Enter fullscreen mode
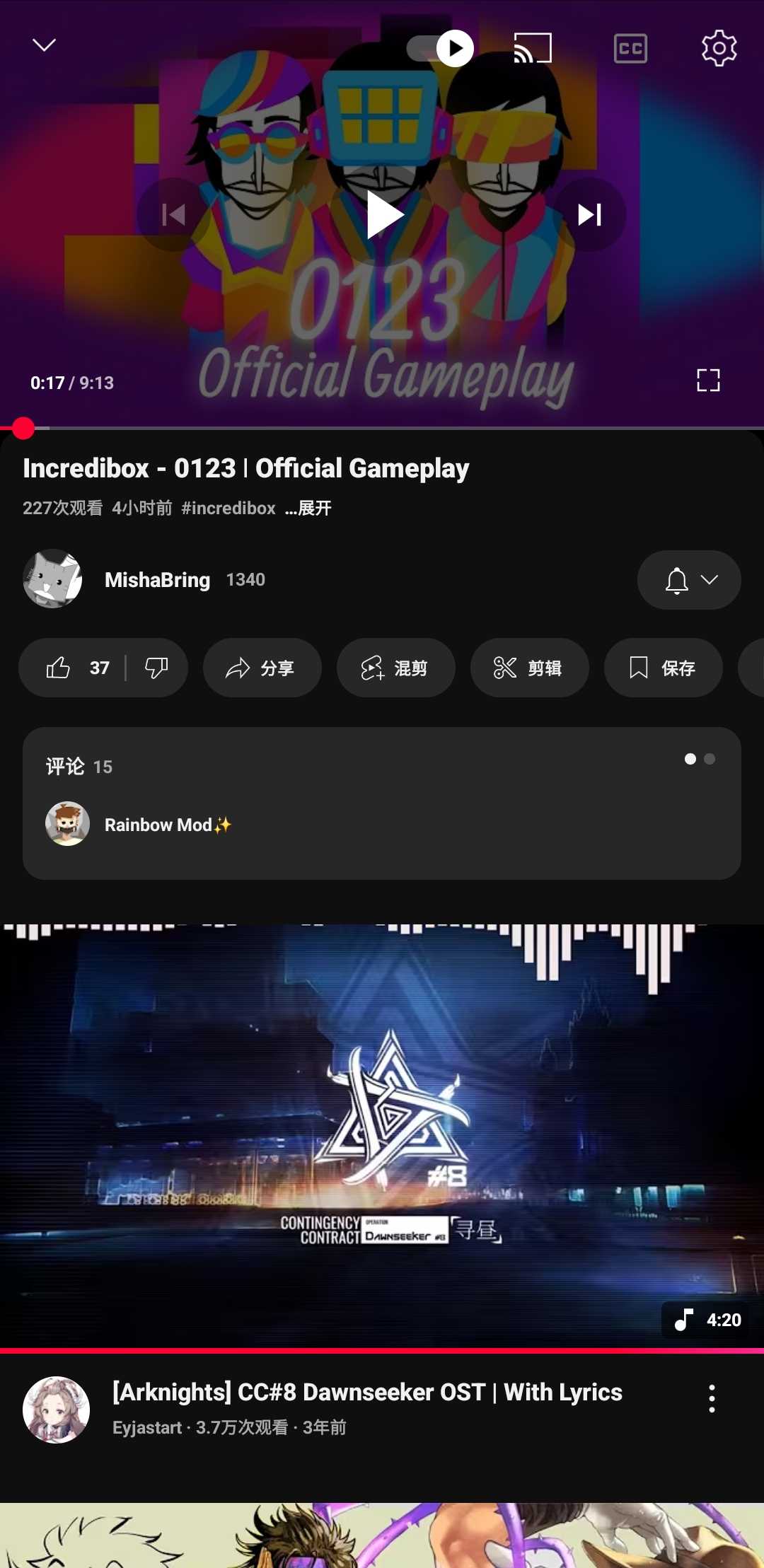 [x=708, y=381]
